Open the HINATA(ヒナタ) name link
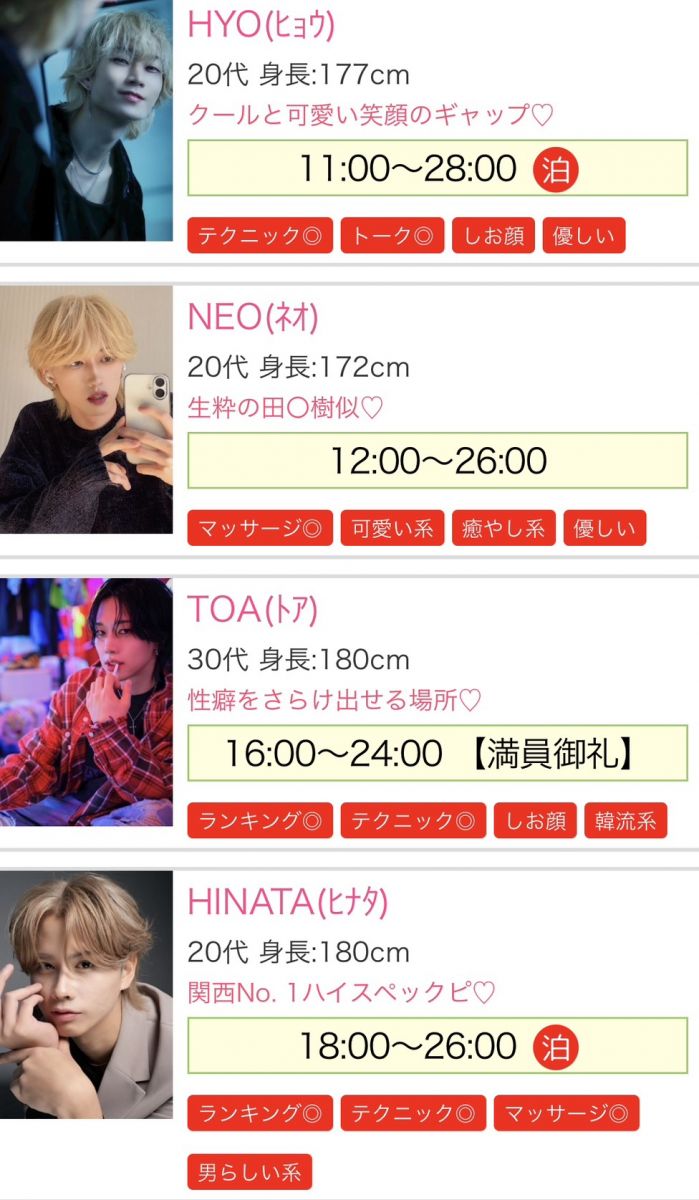699x1200 pixels. [x=287, y=902]
